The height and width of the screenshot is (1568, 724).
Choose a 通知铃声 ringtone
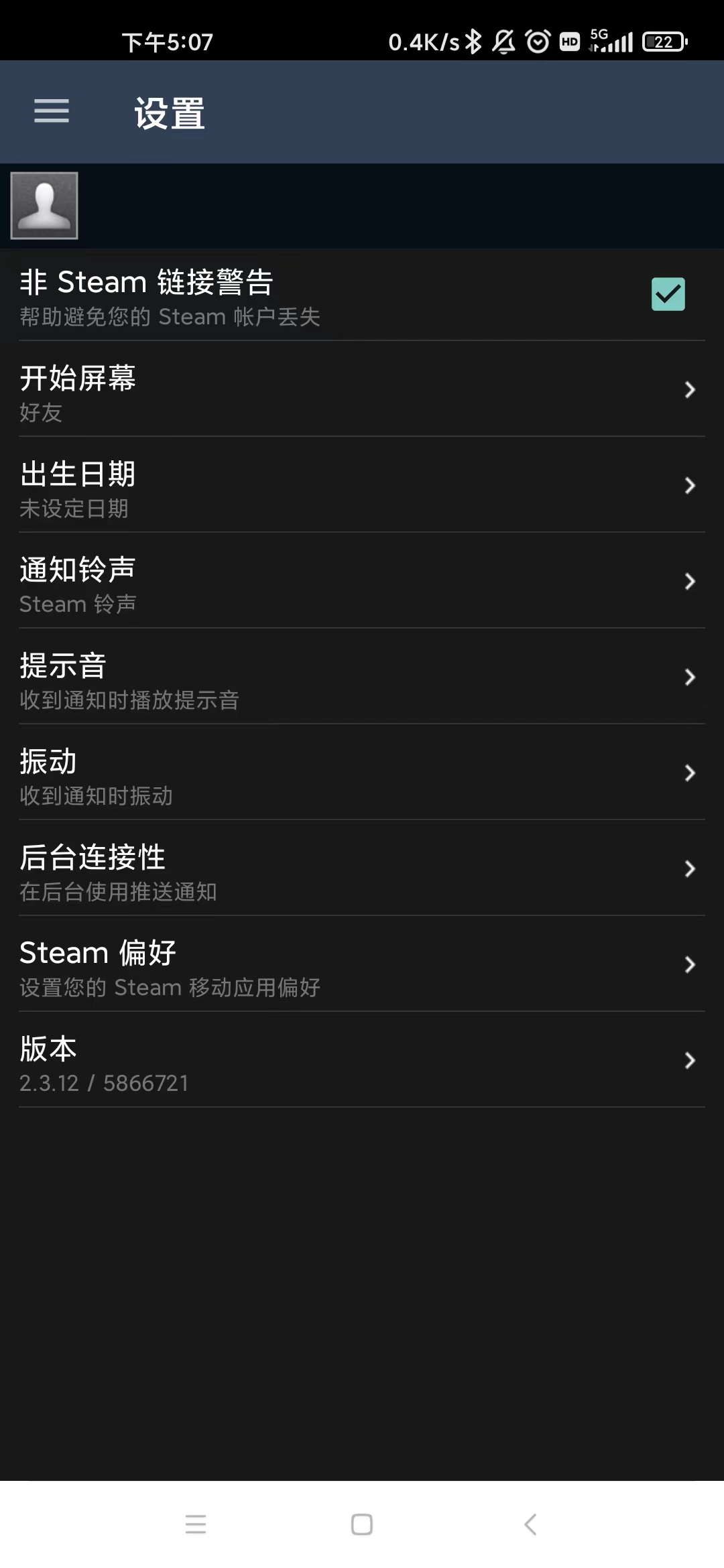point(362,582)
